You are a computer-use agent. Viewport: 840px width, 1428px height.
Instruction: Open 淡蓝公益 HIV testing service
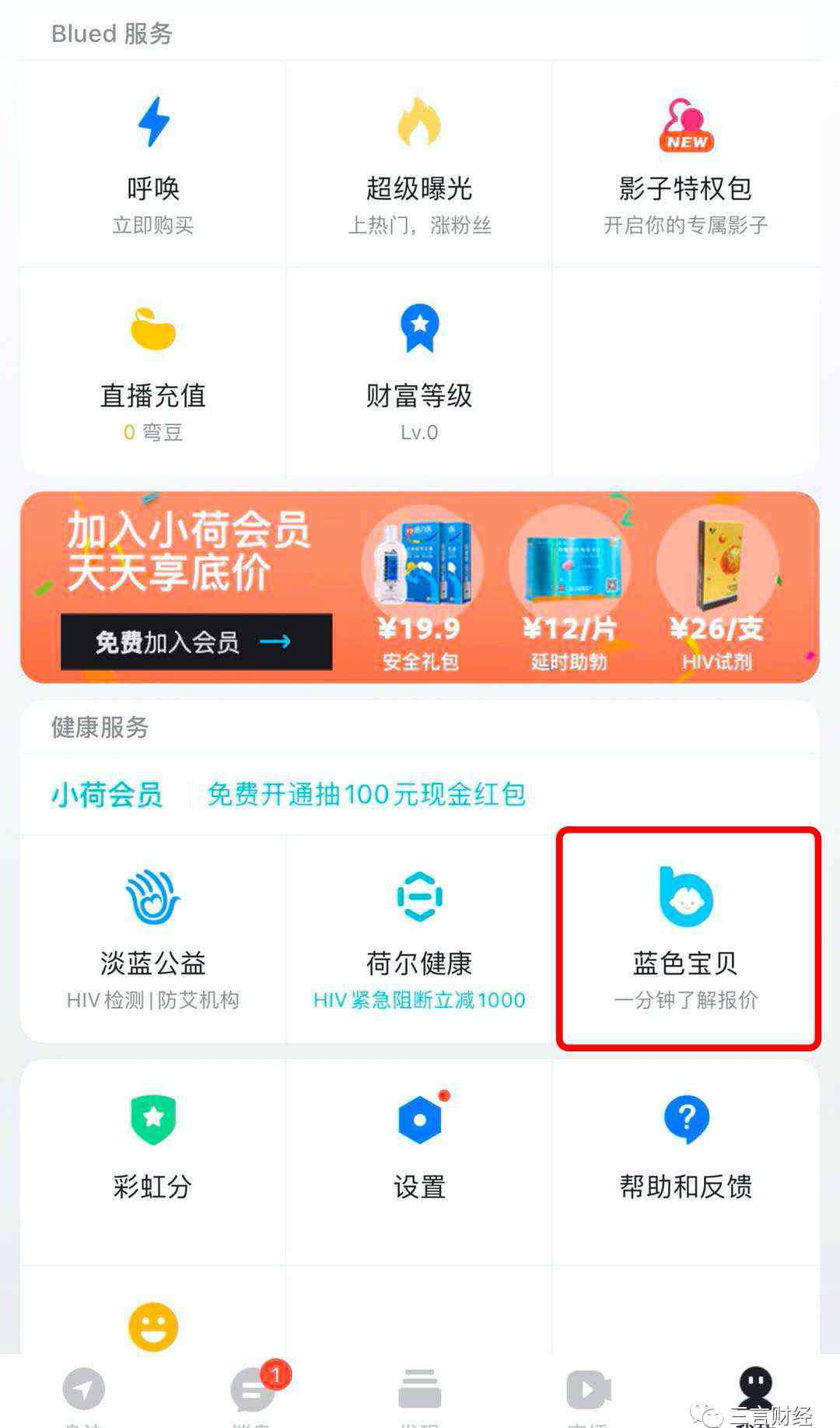point(153,939)
